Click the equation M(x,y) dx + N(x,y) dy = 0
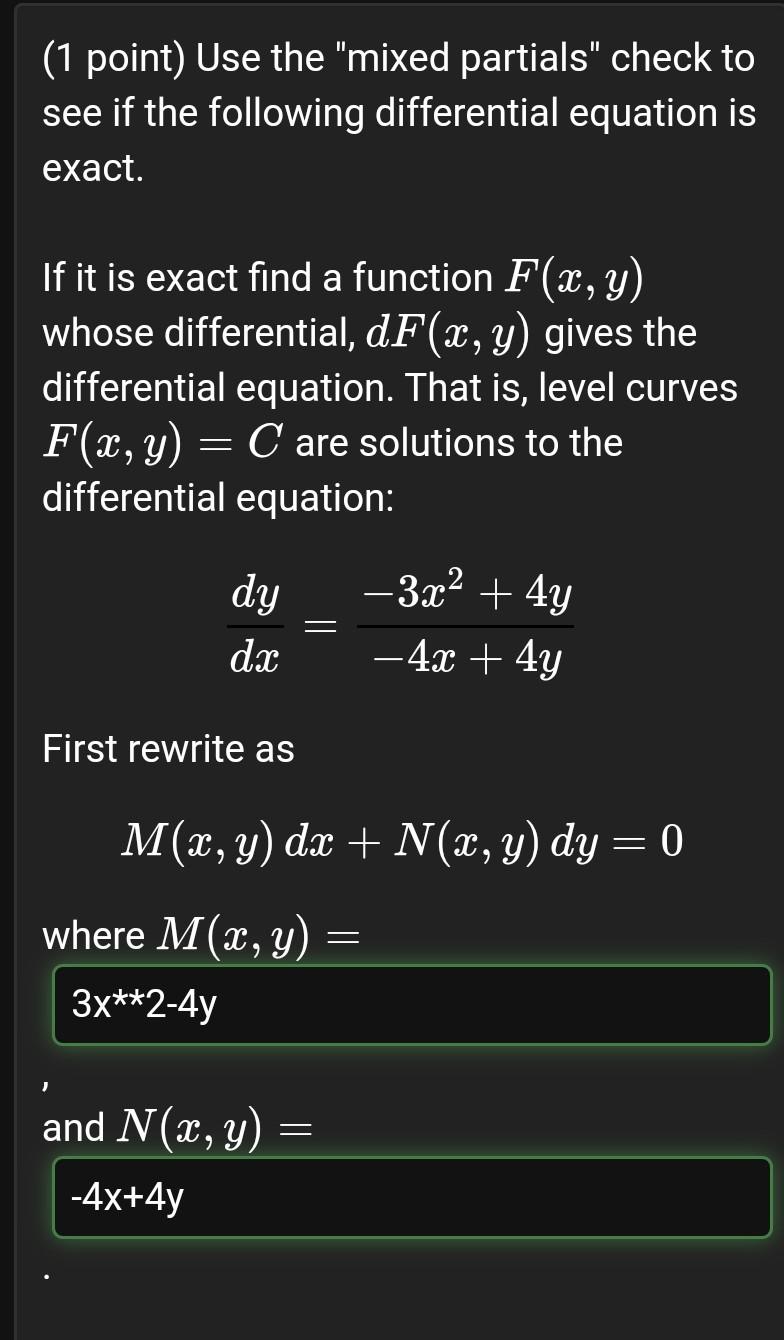This screenshot has height=1340, width=784. 400,843
